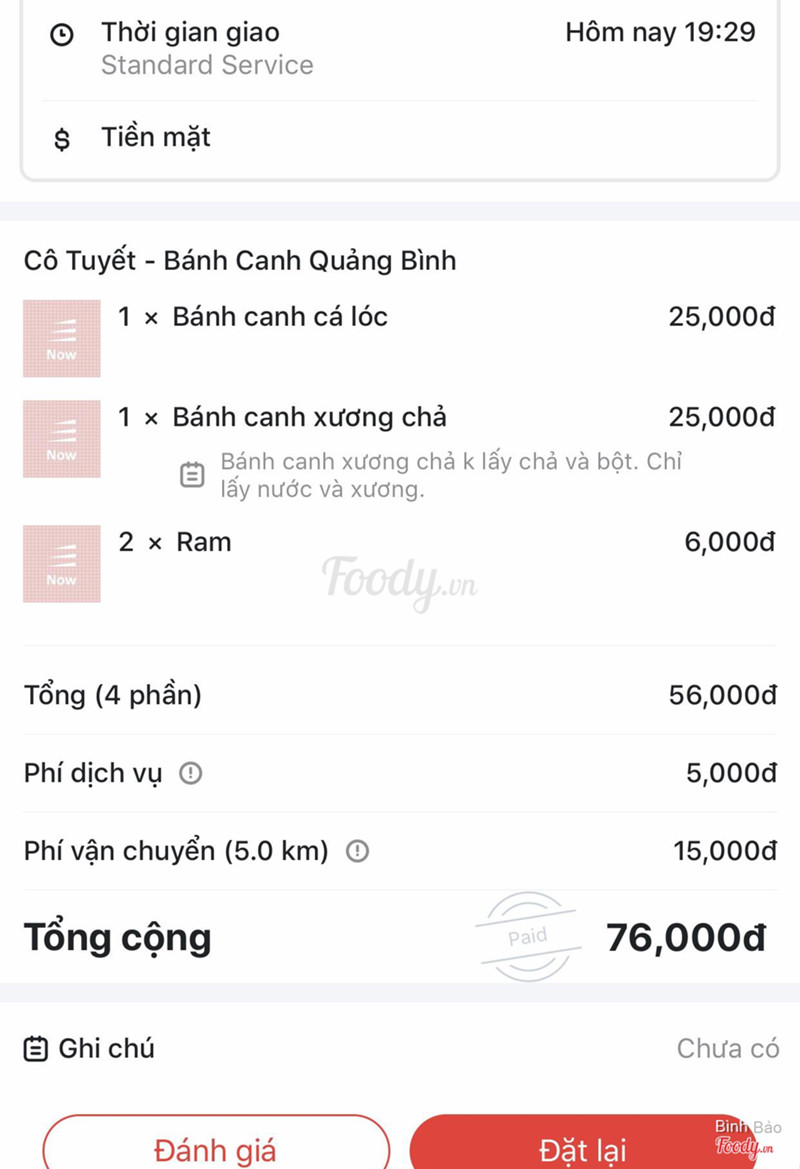Open the Bánh canh cá lóc item
This screenshot has width=800, height=1169.
click(280, 318)
